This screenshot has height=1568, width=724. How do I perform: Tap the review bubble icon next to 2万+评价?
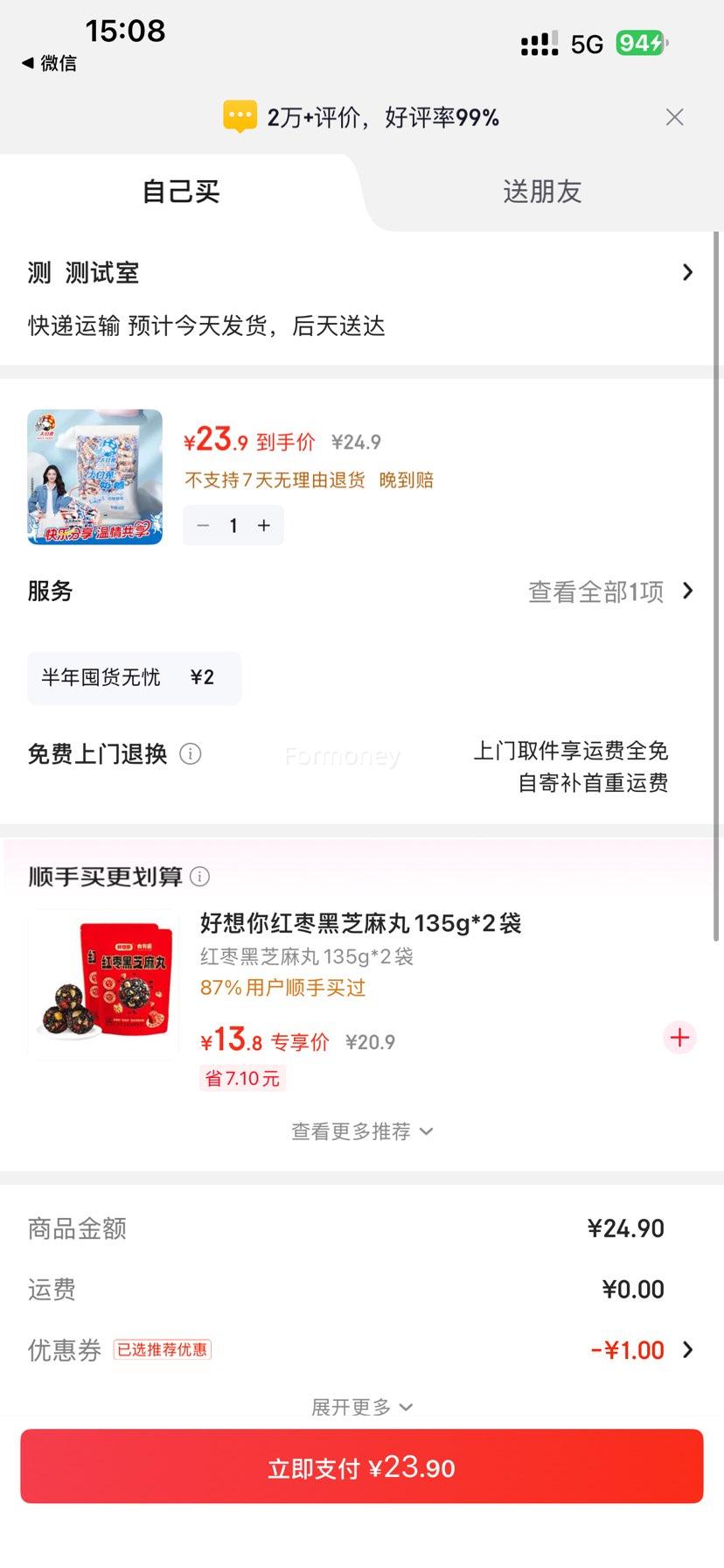pos(240,116)
